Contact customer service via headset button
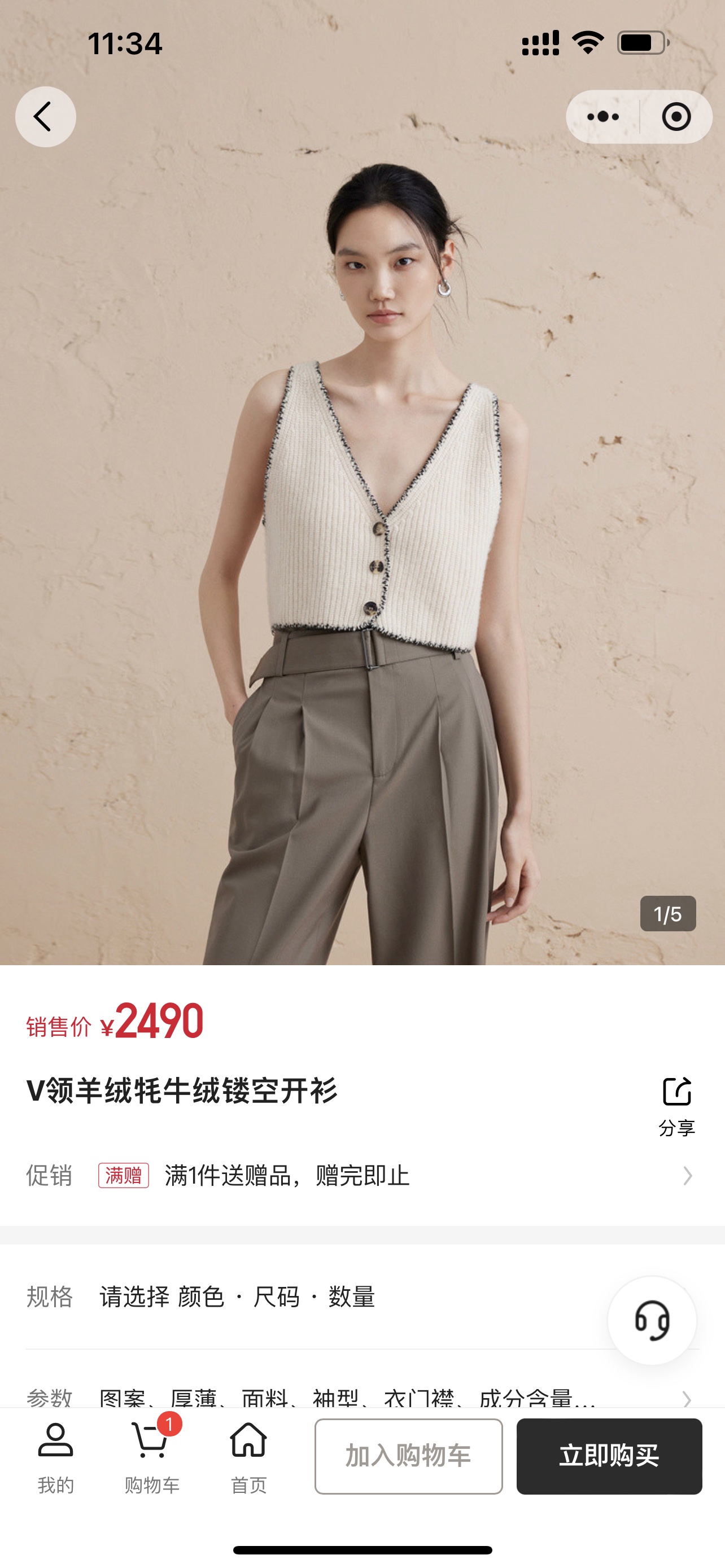This screenshot has width=725, height=1568. click(652, 1320)
